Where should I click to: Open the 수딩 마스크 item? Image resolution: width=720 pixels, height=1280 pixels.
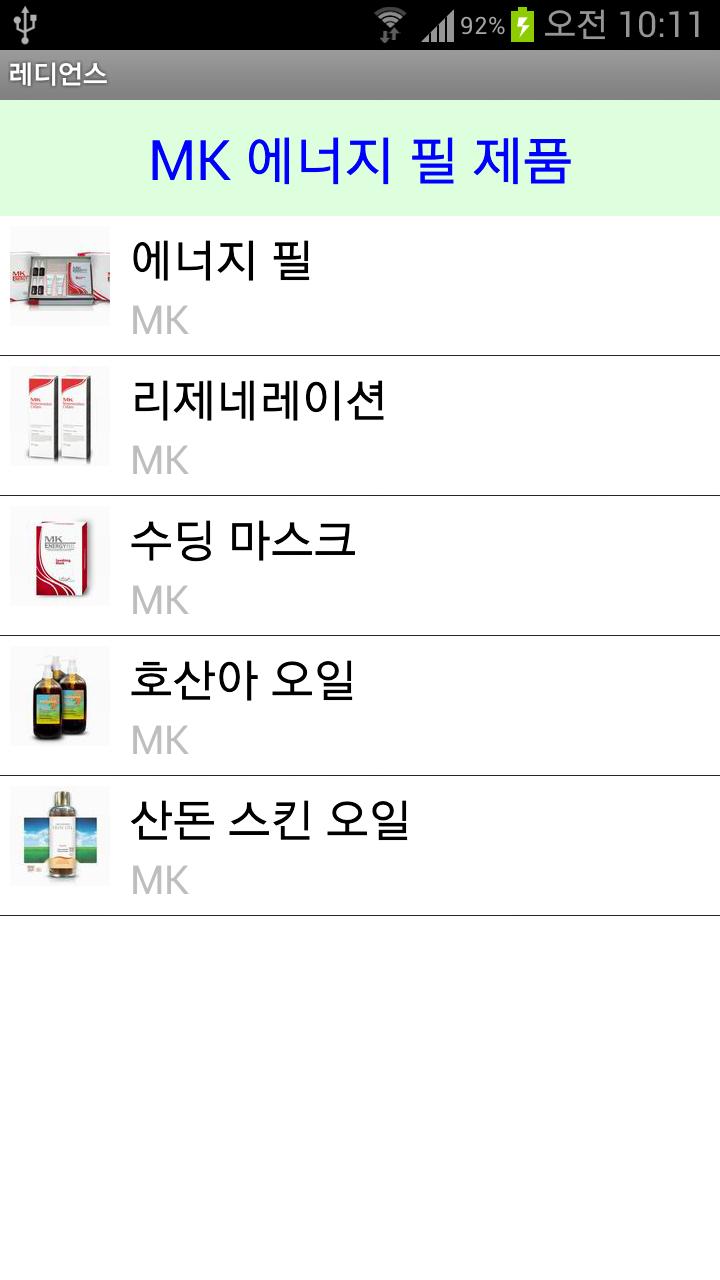click(x=360, y=565)
